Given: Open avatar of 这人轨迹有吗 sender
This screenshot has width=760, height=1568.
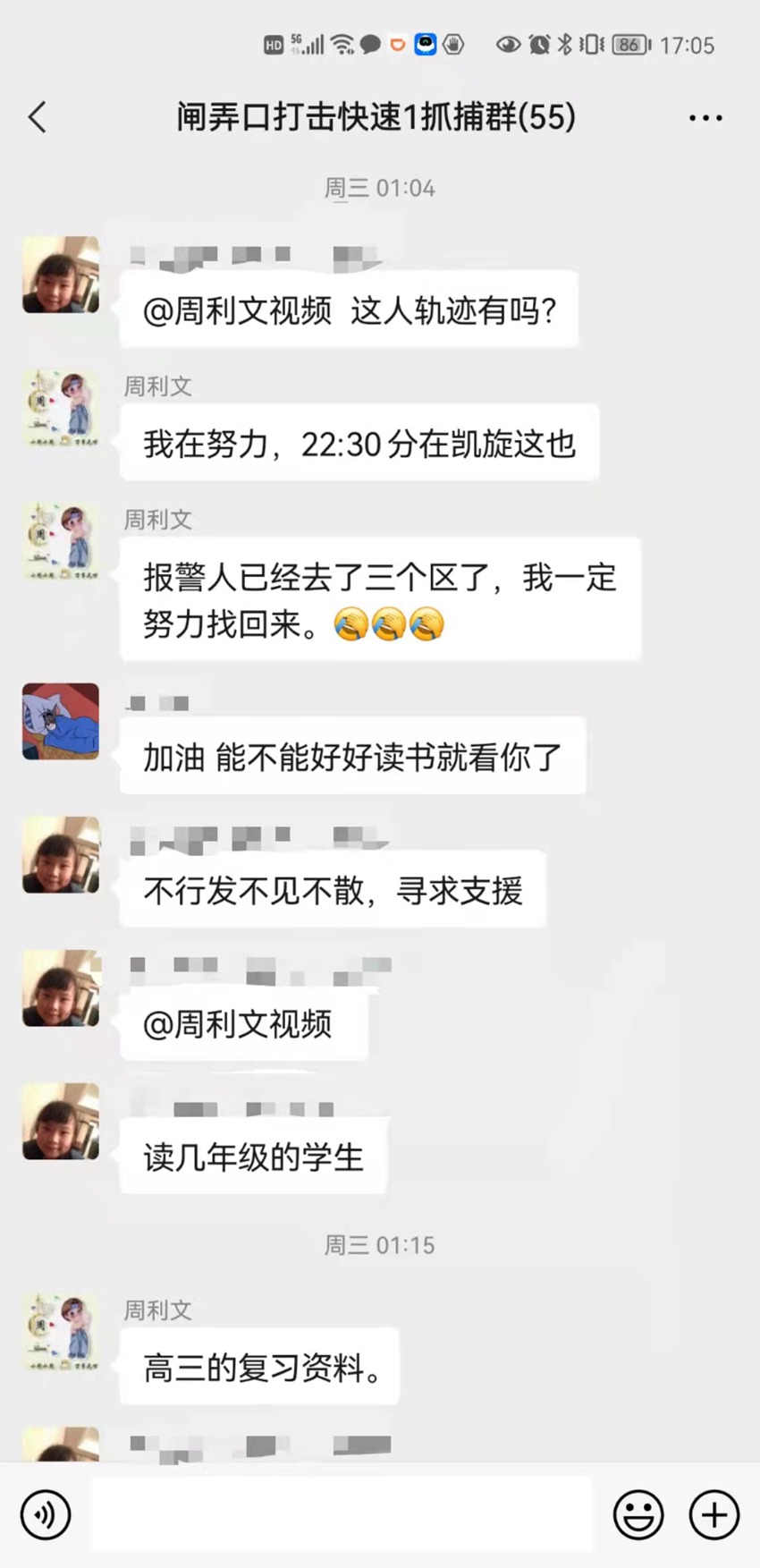Looking at the screenshot, I should point(61,275).
